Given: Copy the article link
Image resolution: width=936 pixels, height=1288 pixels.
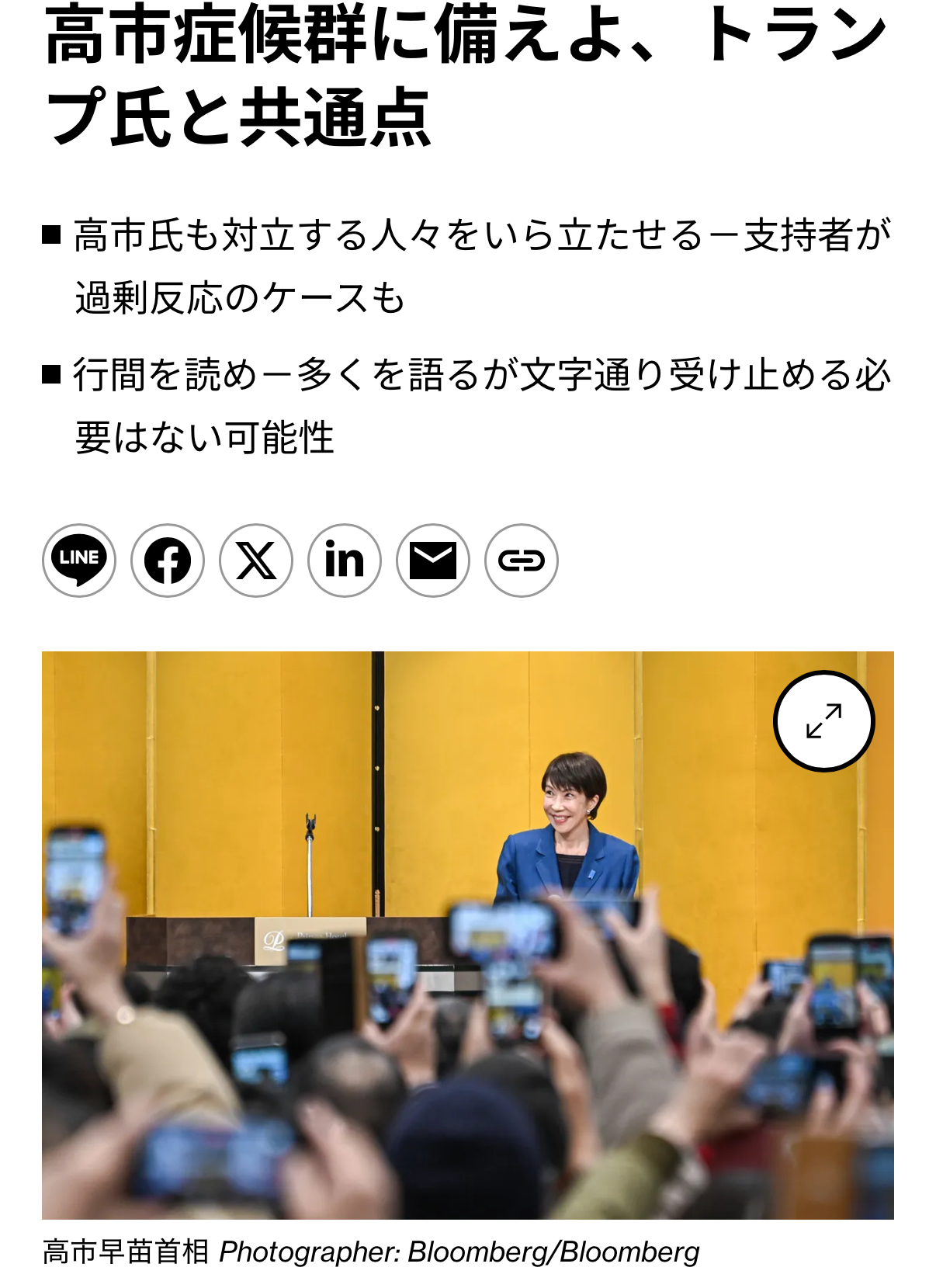Looking at the screenshot, I should [x=522, y=560].
